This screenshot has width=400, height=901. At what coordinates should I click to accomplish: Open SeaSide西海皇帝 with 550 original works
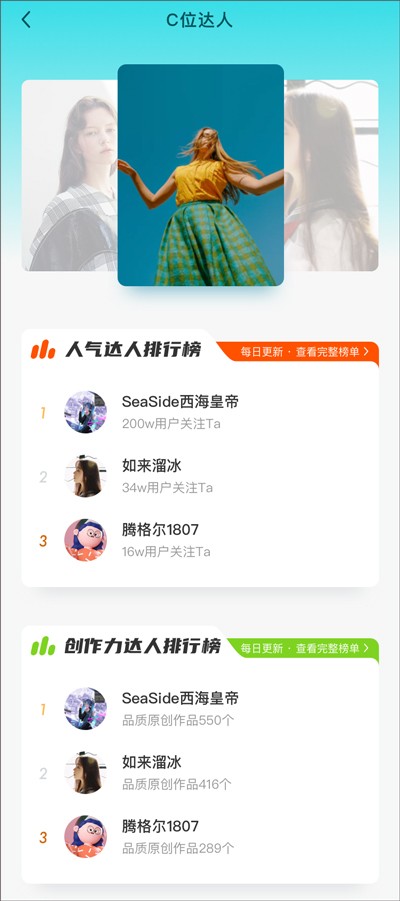tap(200, 709)
